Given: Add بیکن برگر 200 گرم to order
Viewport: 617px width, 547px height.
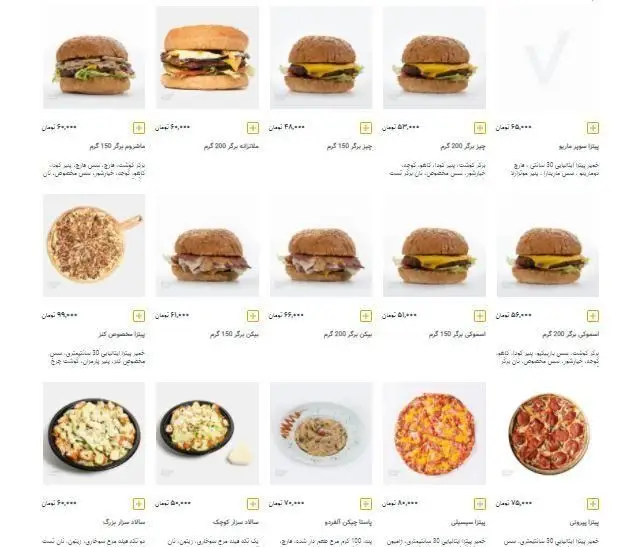Looking at the screenshot, I should [366, 315].
